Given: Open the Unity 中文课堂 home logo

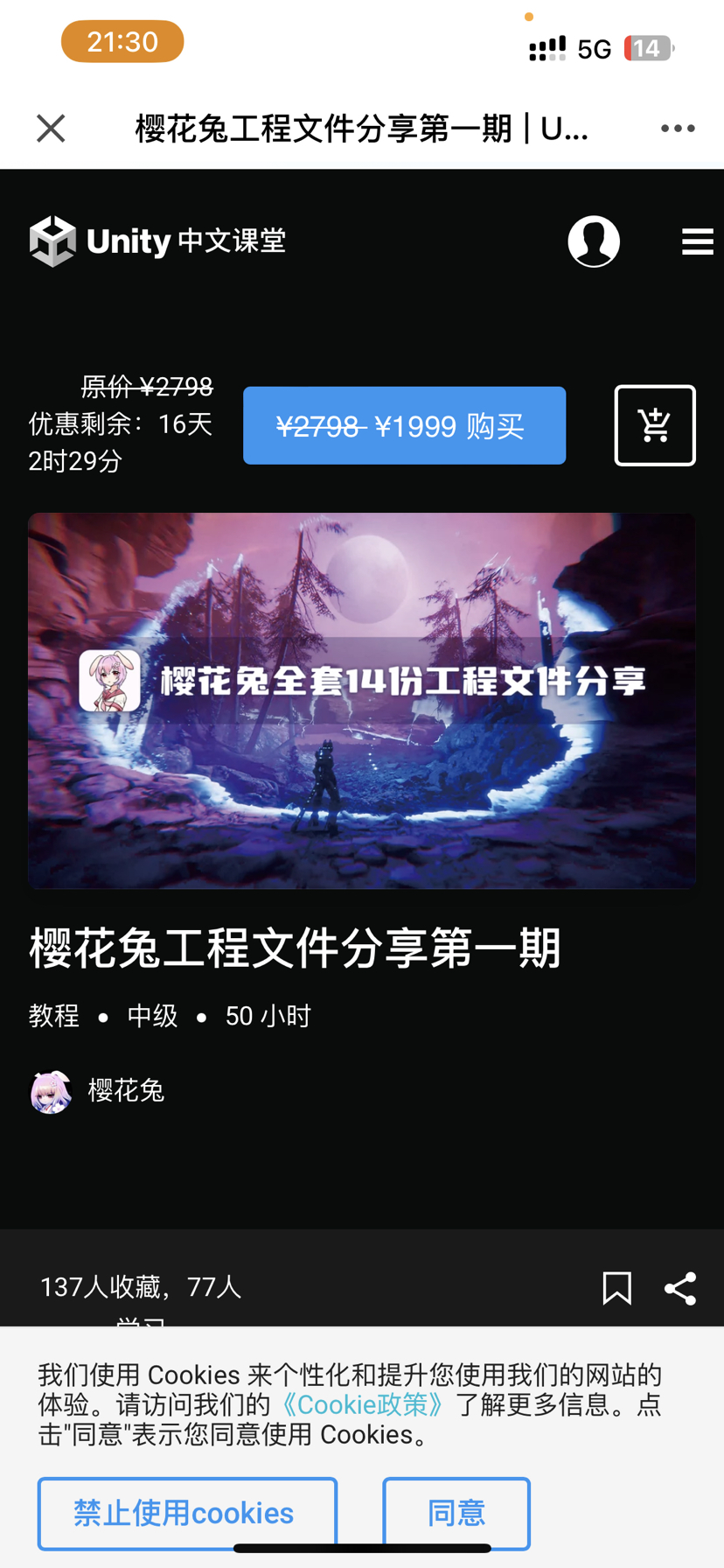Looking at the screenshot, I should 157,241.
